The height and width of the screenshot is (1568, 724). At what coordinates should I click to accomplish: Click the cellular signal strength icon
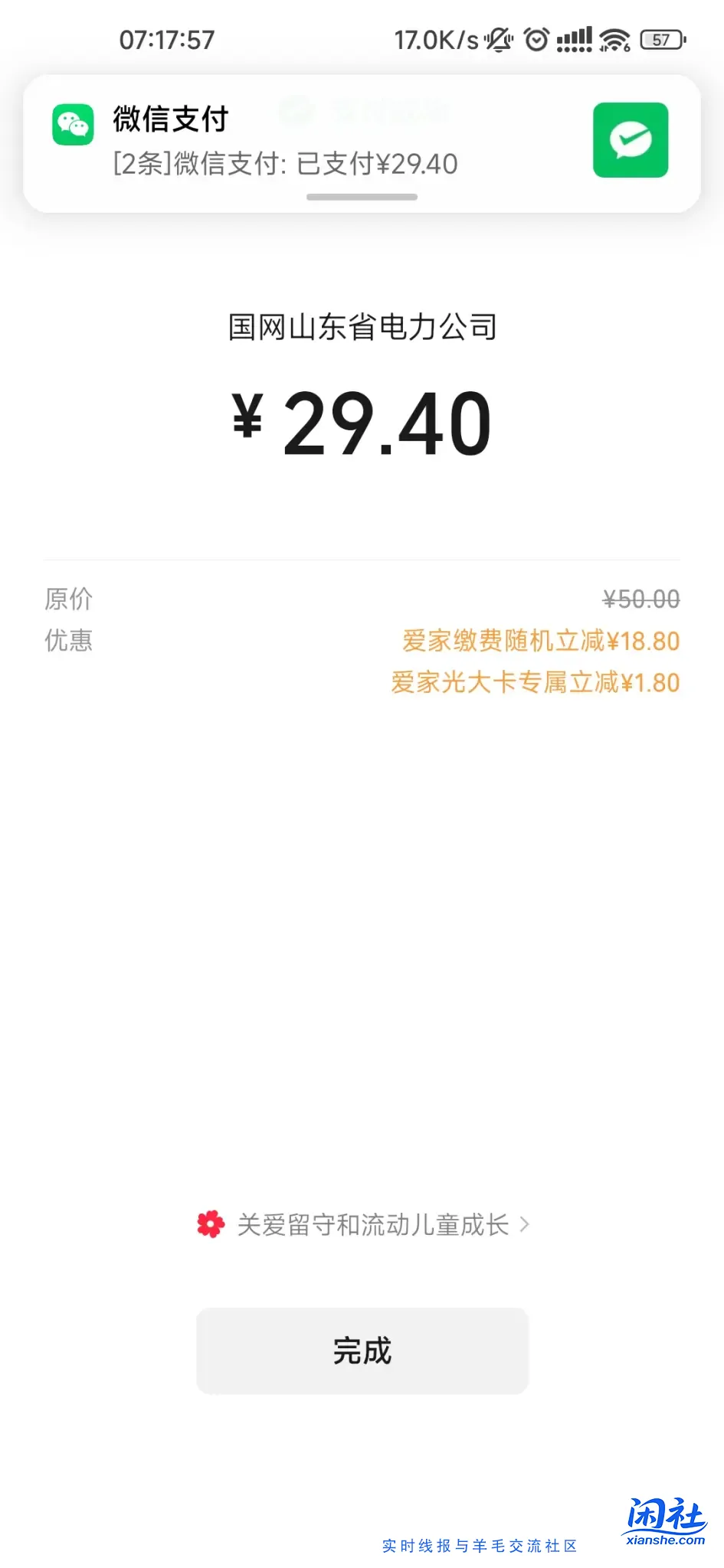pyautogui.click(x=575, y=38)
